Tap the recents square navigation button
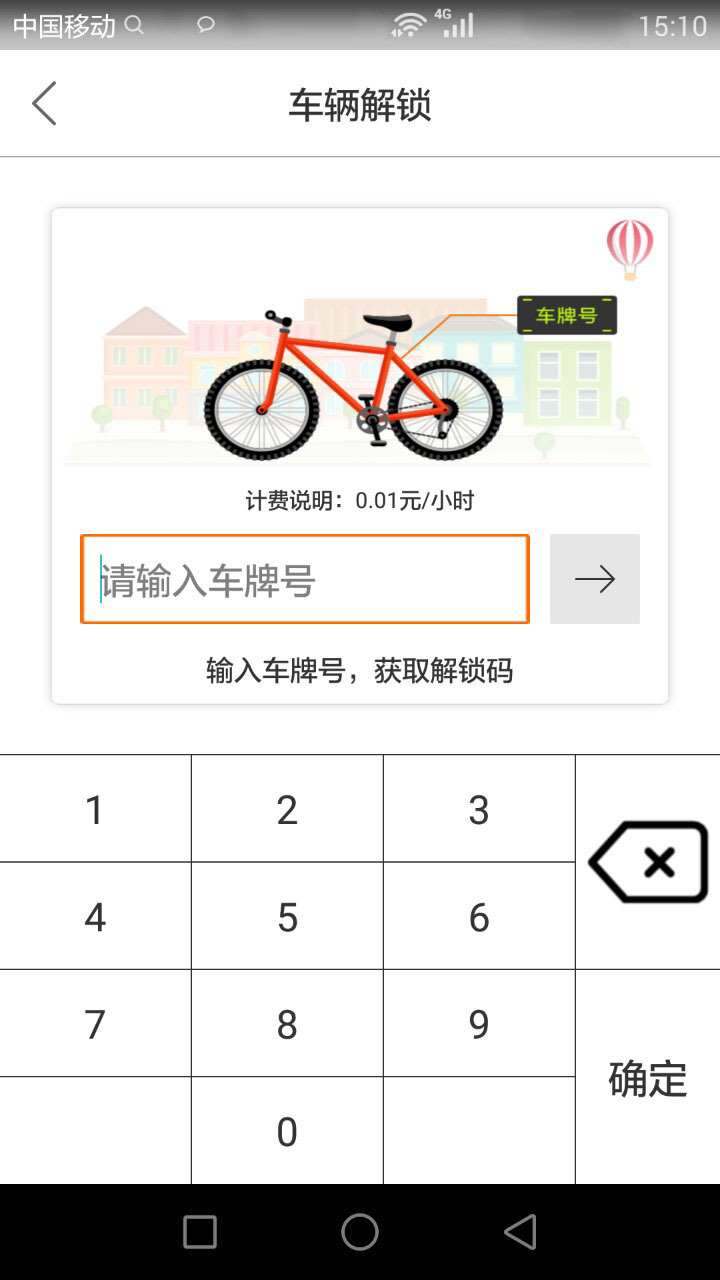The height and width of the screenshot is (1280, 720). click(x=200, y=1232)
